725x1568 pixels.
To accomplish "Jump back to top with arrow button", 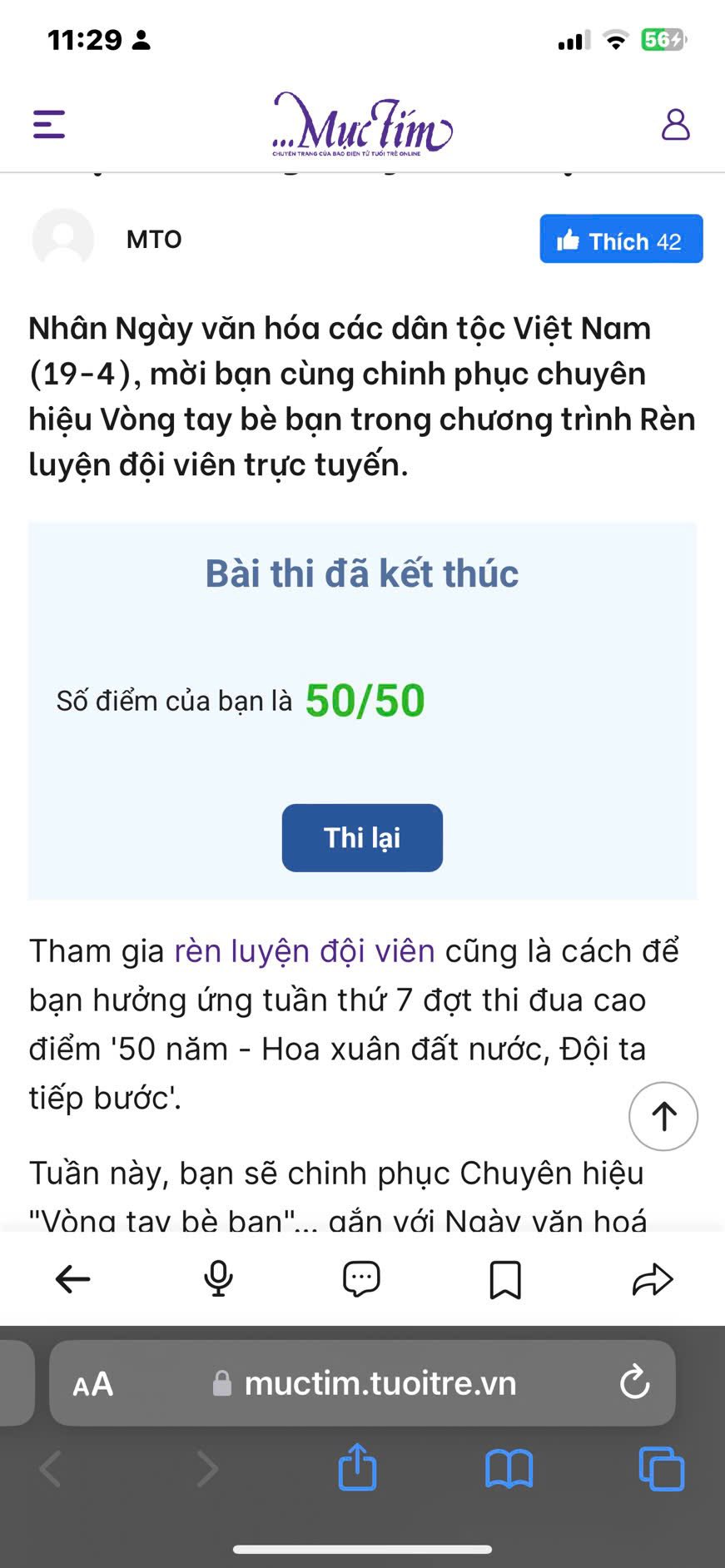I will click(663, 1116).
